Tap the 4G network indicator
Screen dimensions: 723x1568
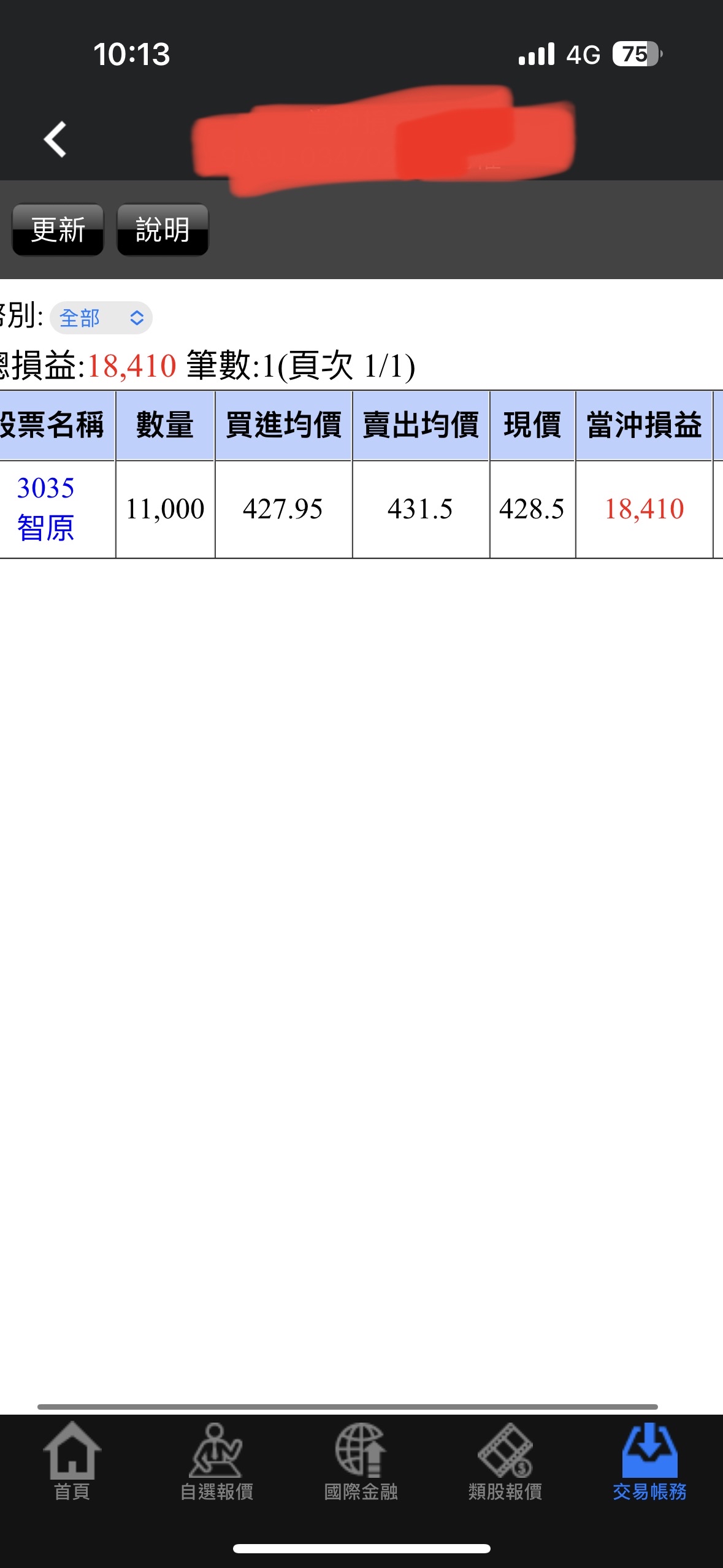tap(584, 55)
